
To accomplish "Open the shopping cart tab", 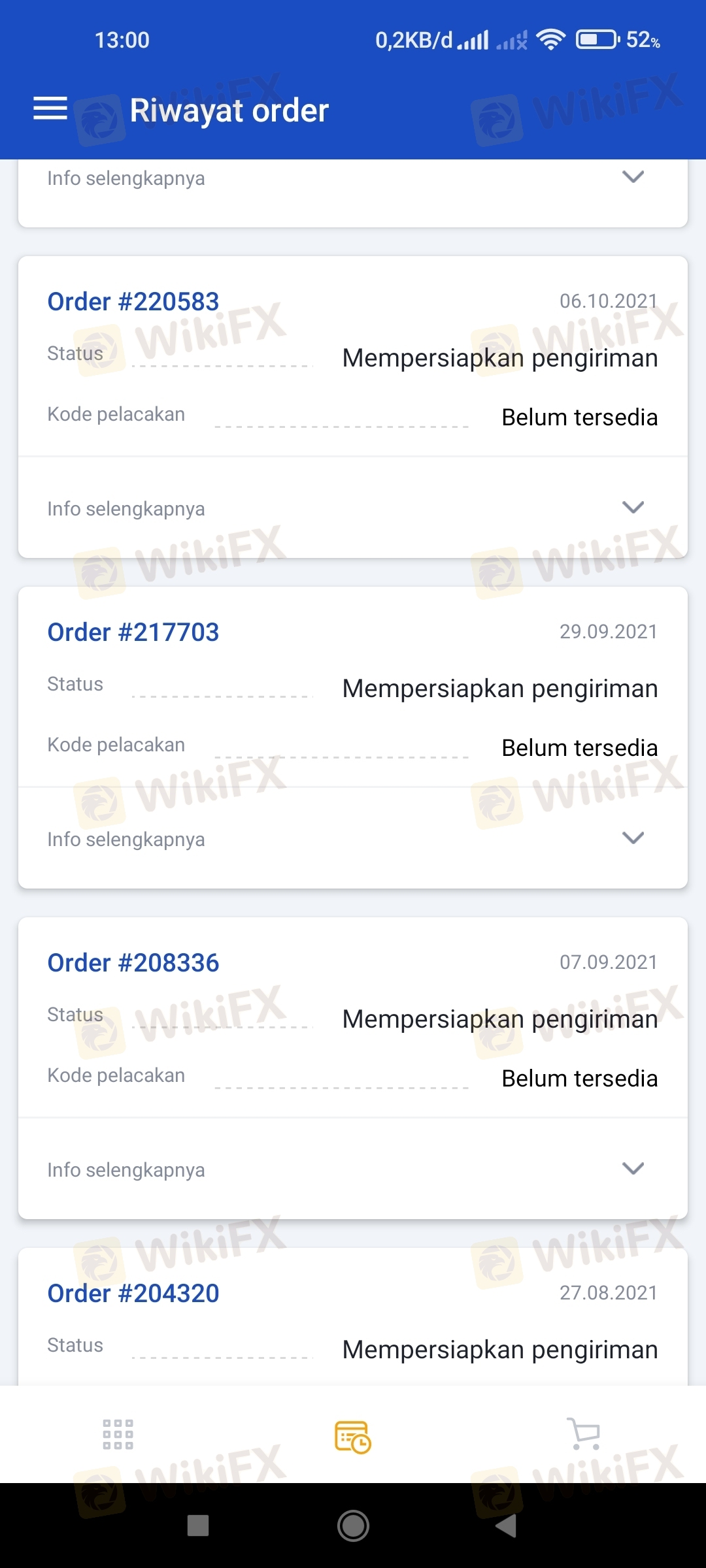I will coord(584,1434).
